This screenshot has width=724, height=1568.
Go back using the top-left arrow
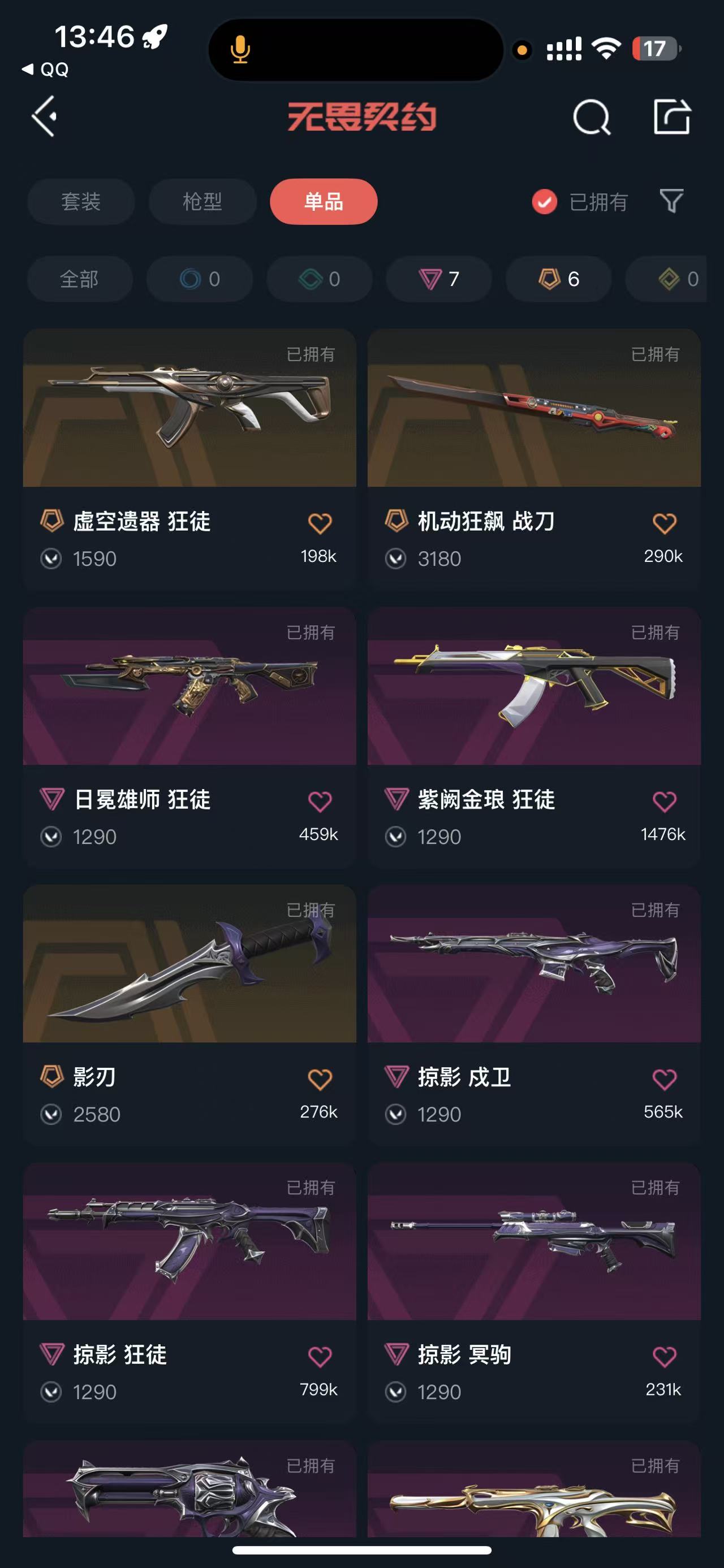pos(45,116)
